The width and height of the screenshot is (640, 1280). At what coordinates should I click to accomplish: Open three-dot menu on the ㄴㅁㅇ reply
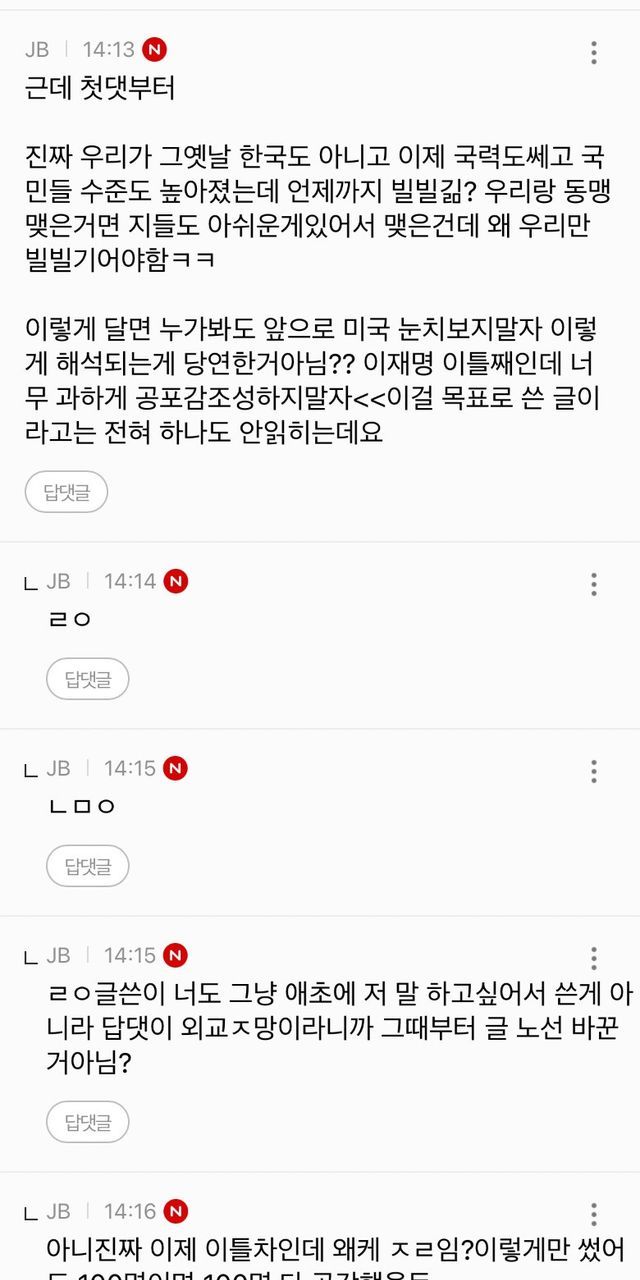[x=594, y=772]
